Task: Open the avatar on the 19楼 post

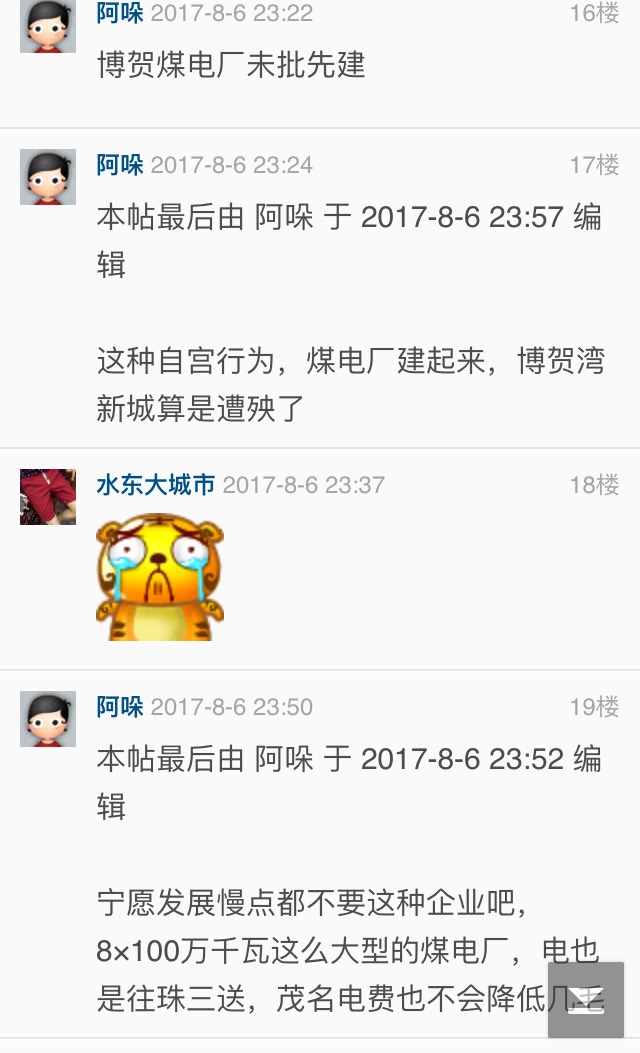Action: [48, 719]
